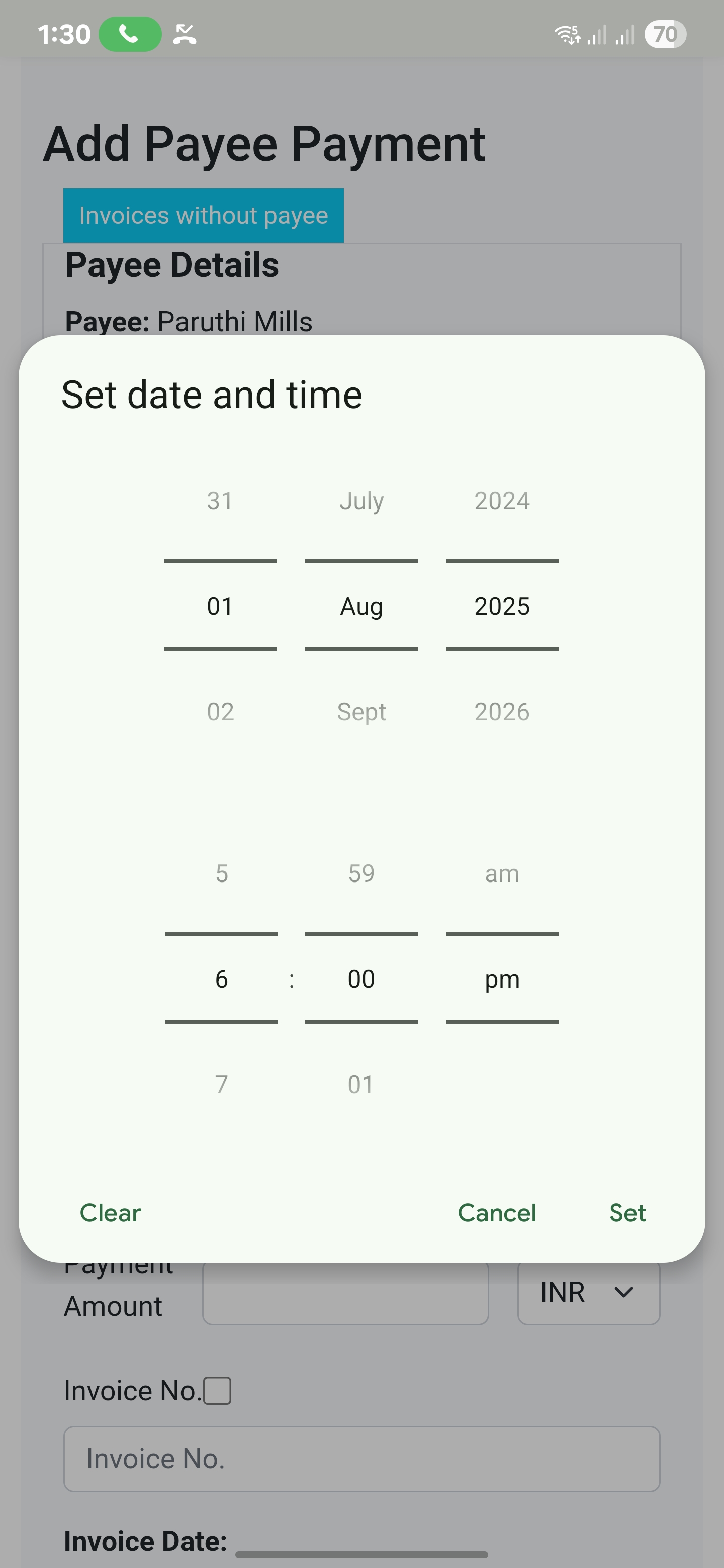The height and width of the screenshot is (1568, 724).
Task: Select day 02 in the day picker
Action: pyautogui.click(x=220, y=711)
